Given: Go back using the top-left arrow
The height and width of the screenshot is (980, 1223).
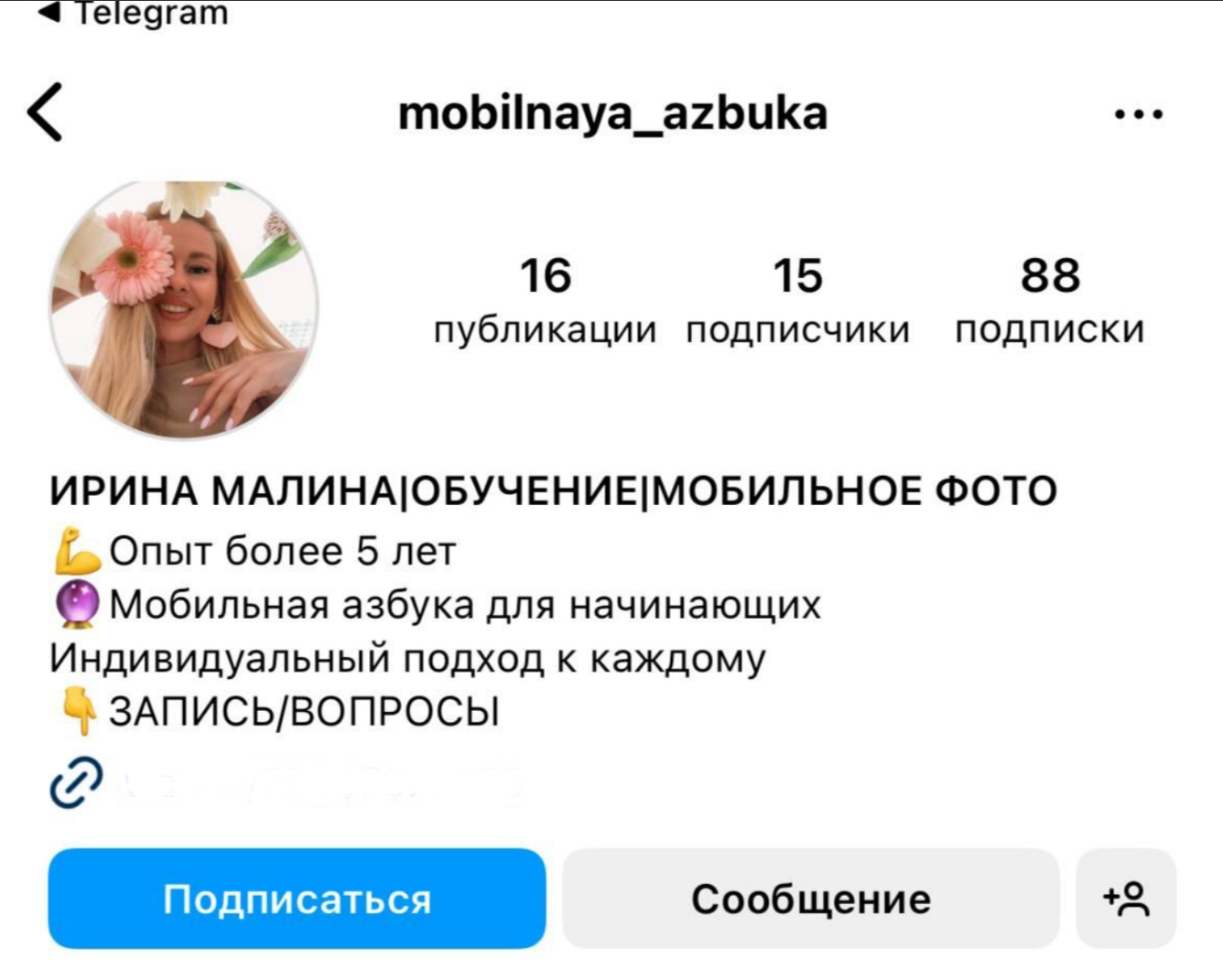Looking at the screenshot, I should point(45,112).
